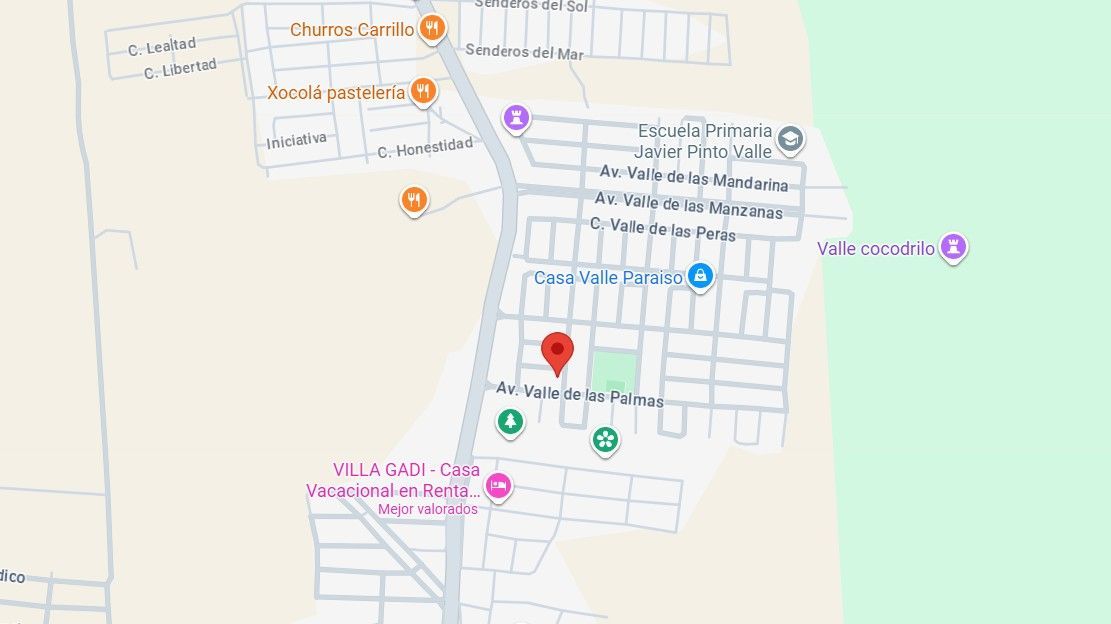Tap the red dropped location pin
Image resolution: width=1111 pixels, height=624 pixels.
pos(558,354)
